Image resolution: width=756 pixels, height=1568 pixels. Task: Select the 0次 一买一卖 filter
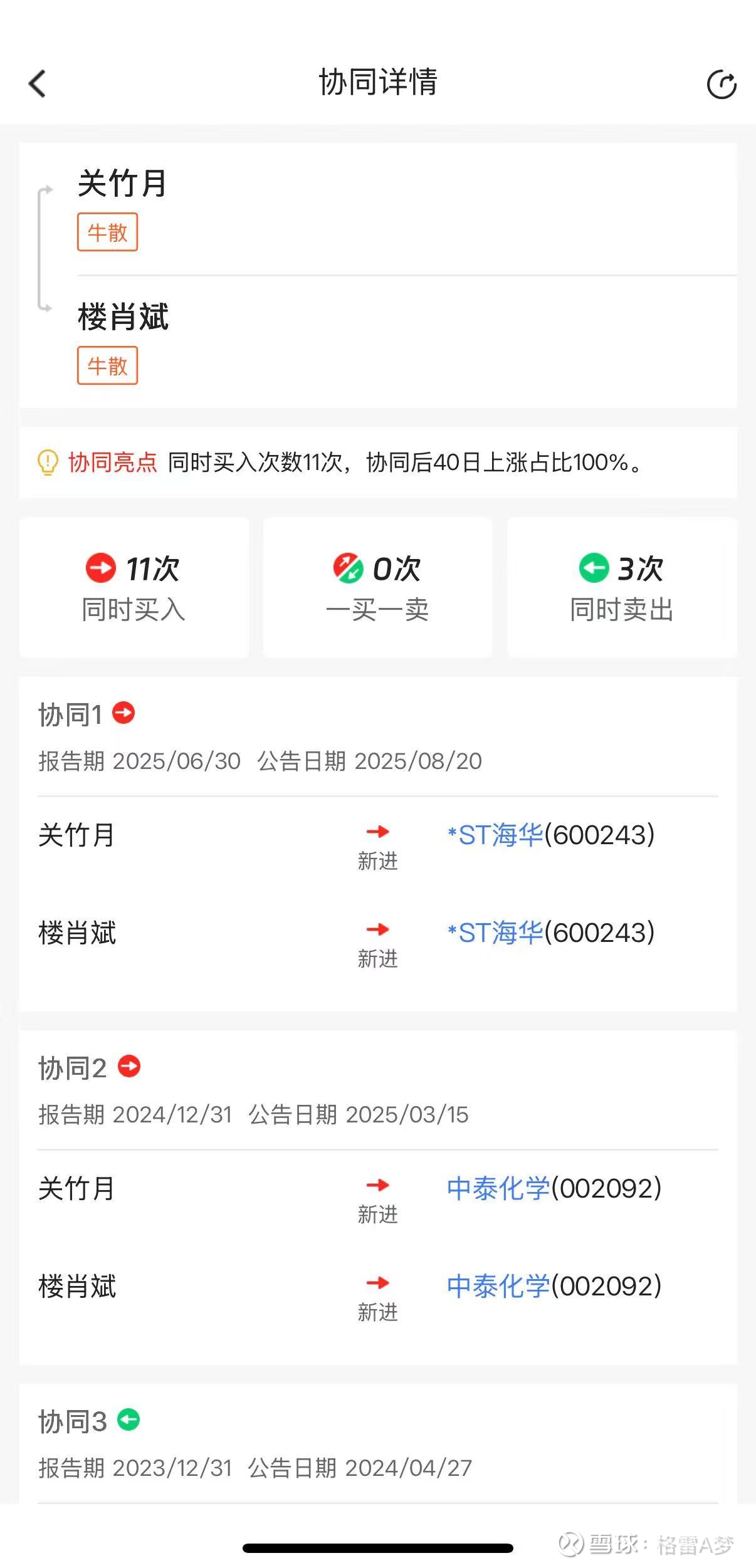pos(377,587)
